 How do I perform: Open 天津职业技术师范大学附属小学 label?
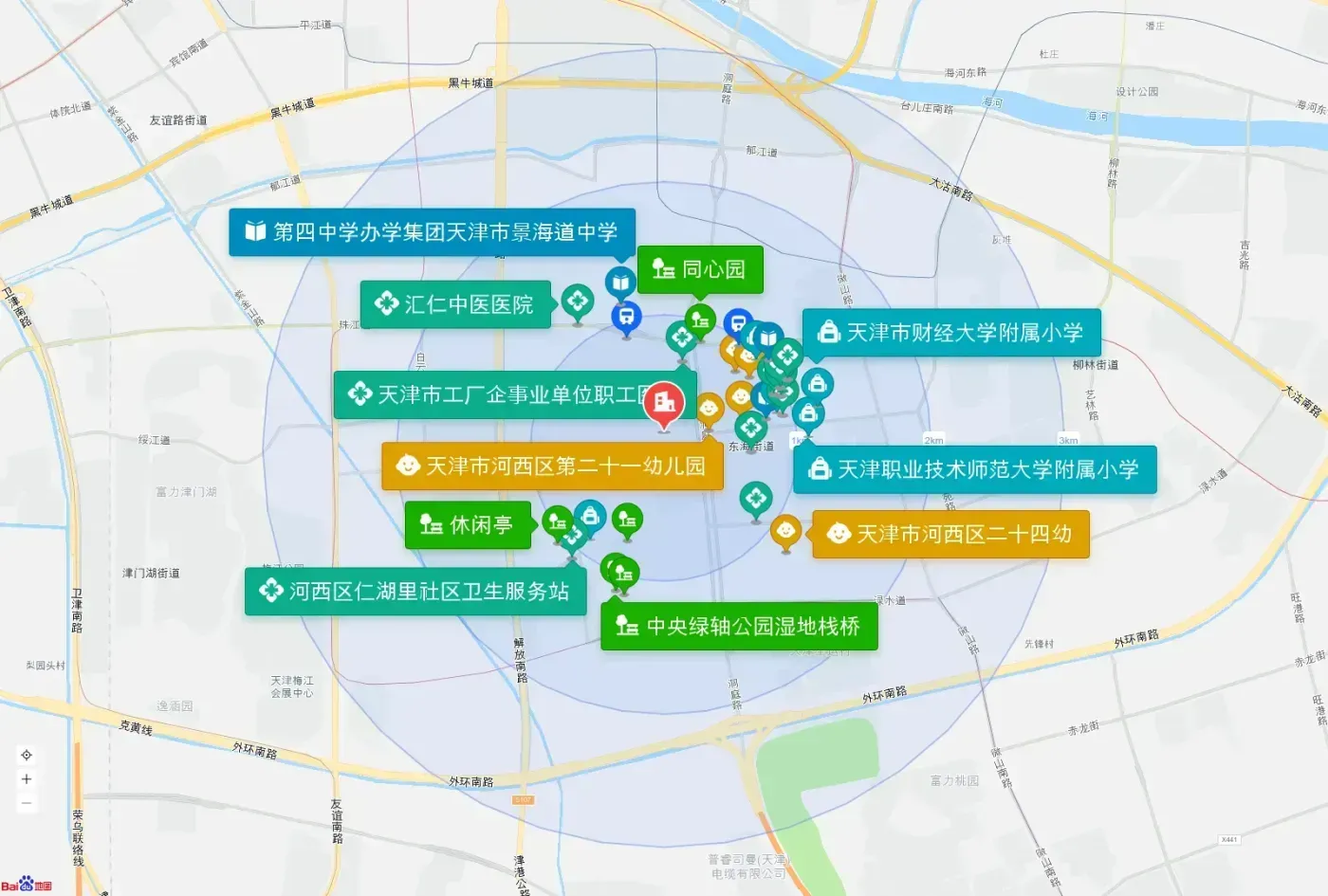975,469
